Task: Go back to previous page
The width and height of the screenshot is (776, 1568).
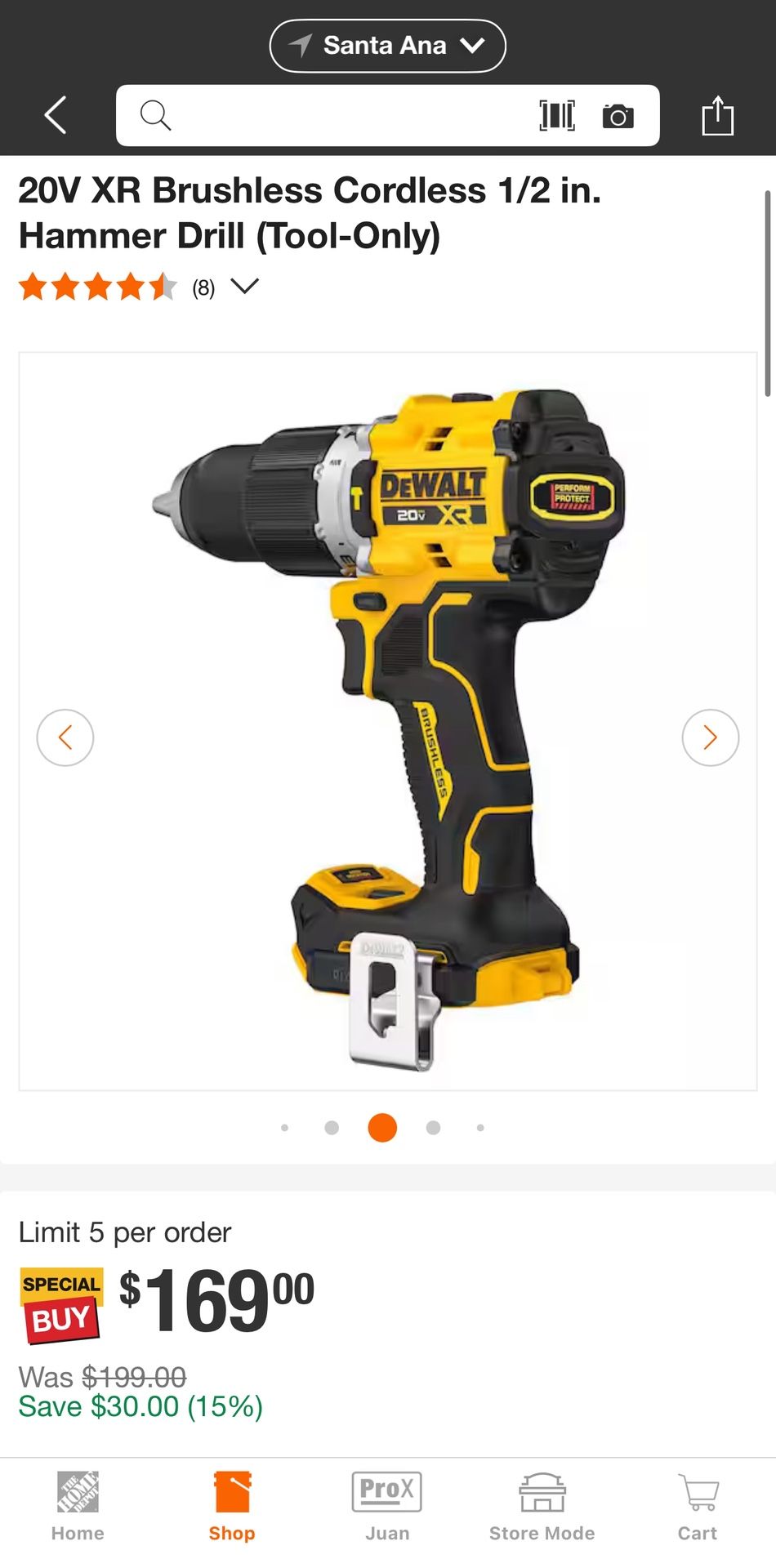Action: click(x=56, y=115)
